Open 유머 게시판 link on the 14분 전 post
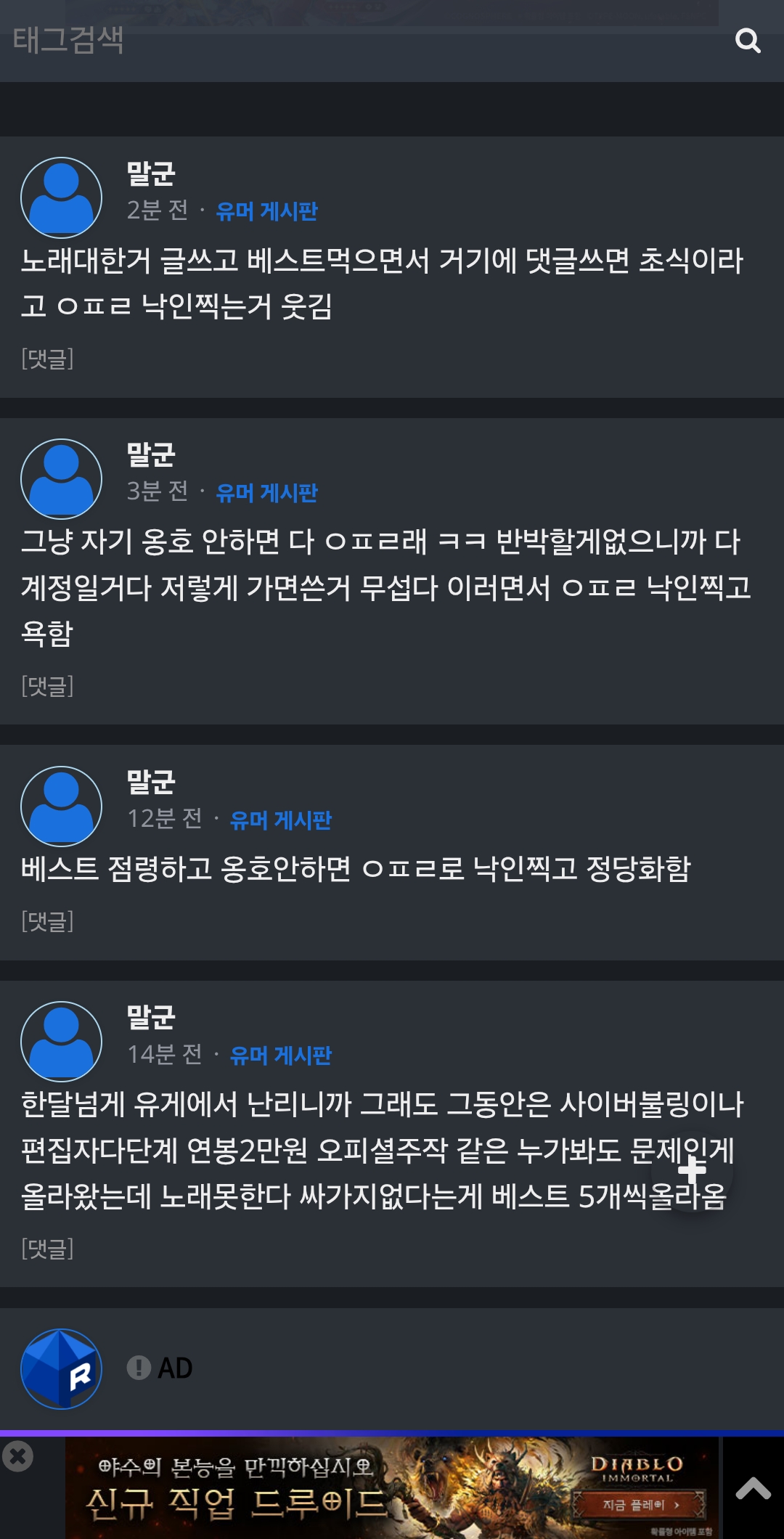Viewport: 784px width, 1539px height. coord(280,1056)
